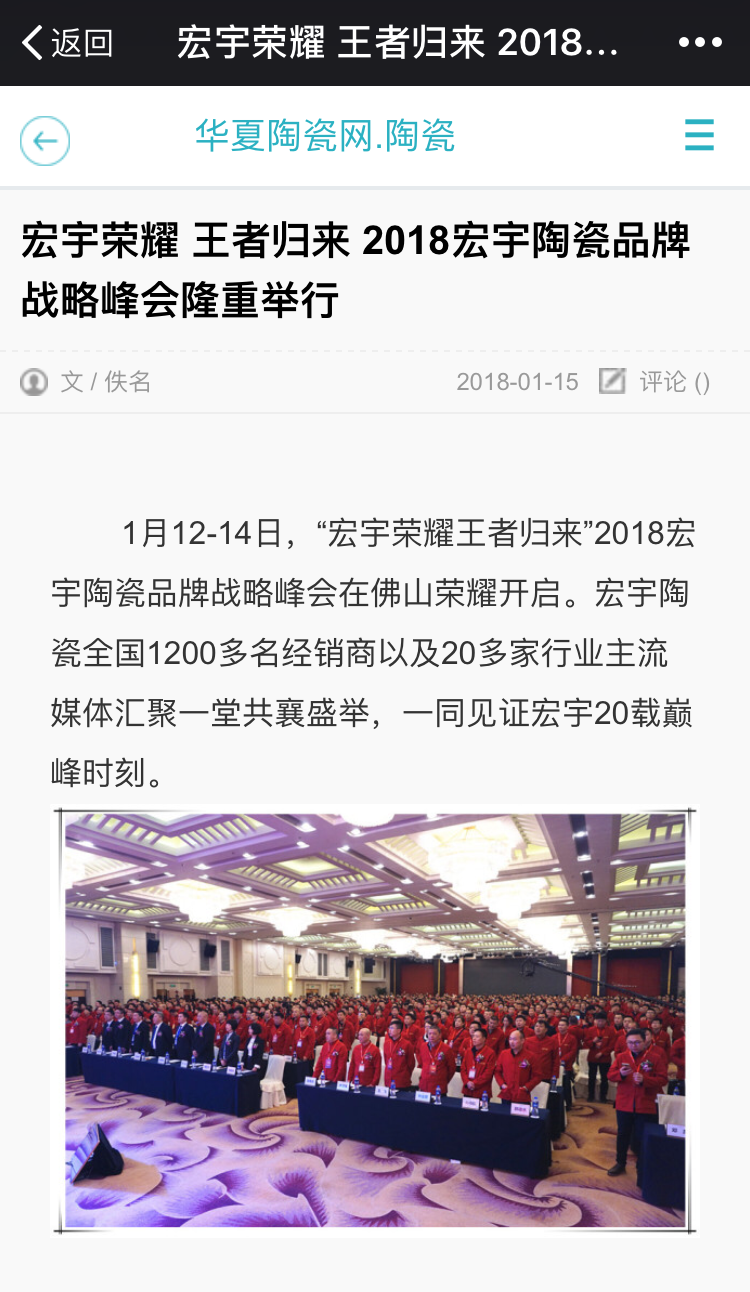View the conference hall photo

tap(375, 1020)
